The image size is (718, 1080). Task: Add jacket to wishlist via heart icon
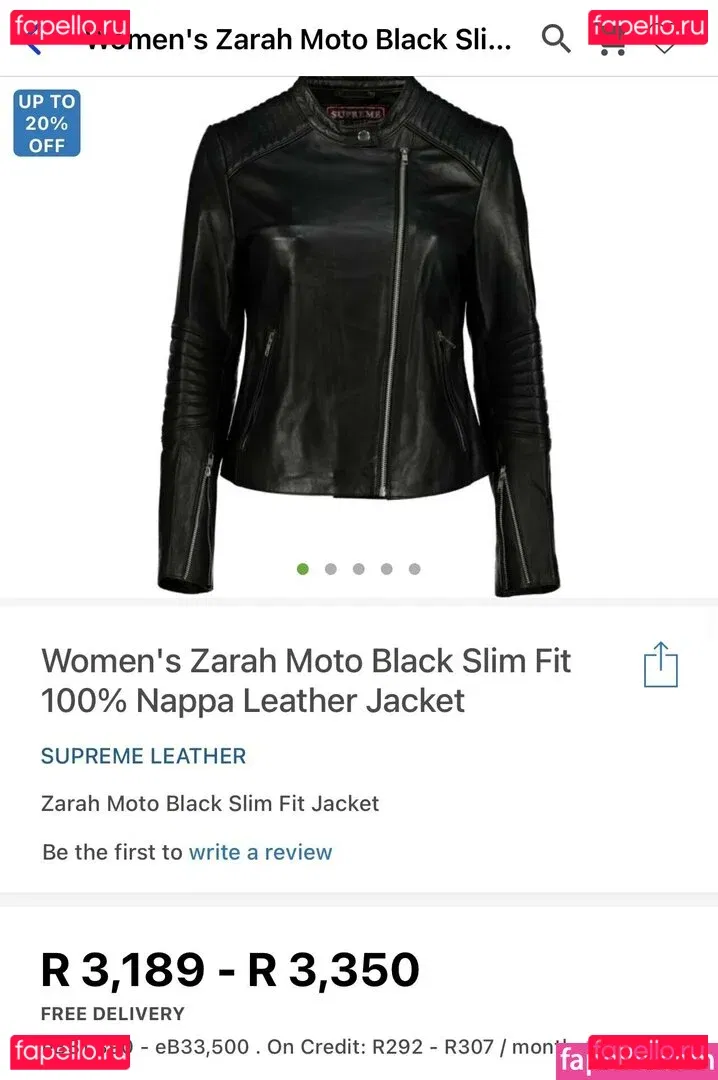point(664,42)
